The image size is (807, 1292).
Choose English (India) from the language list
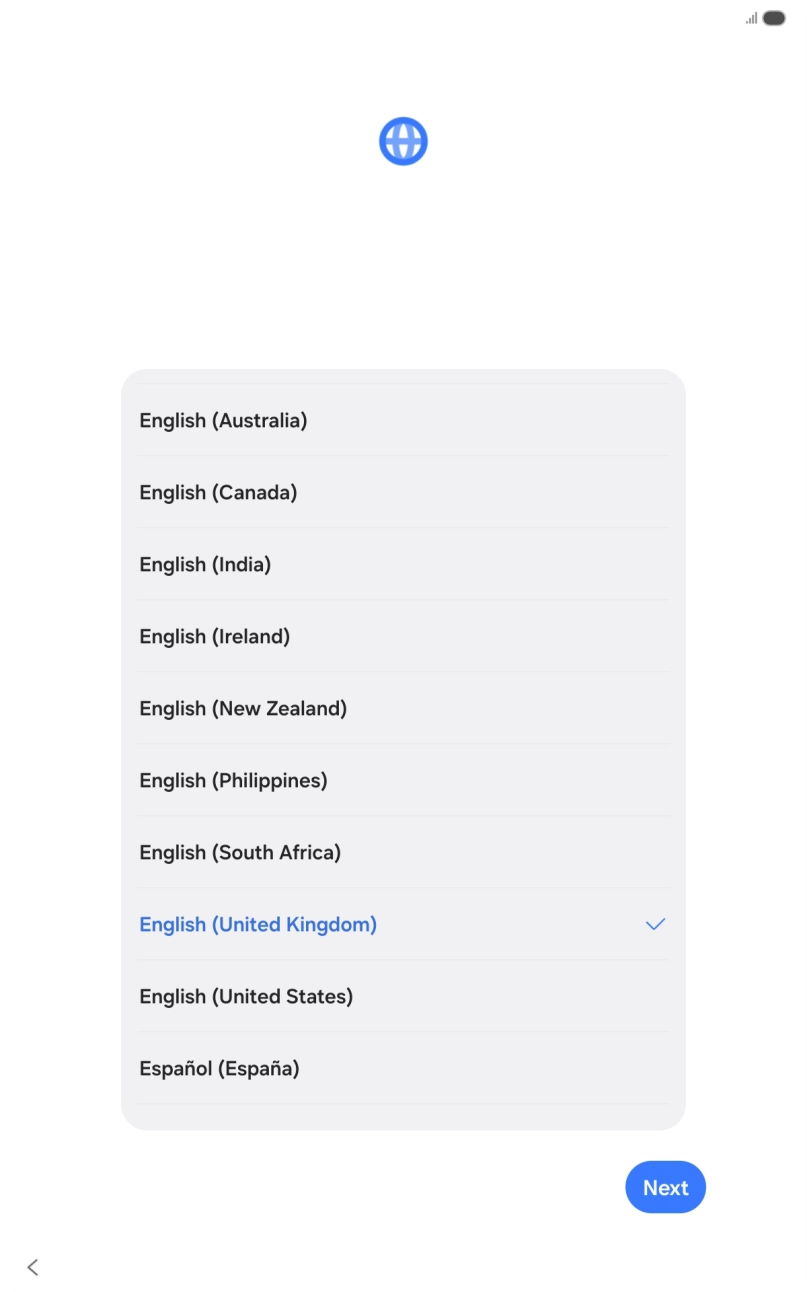204,564
